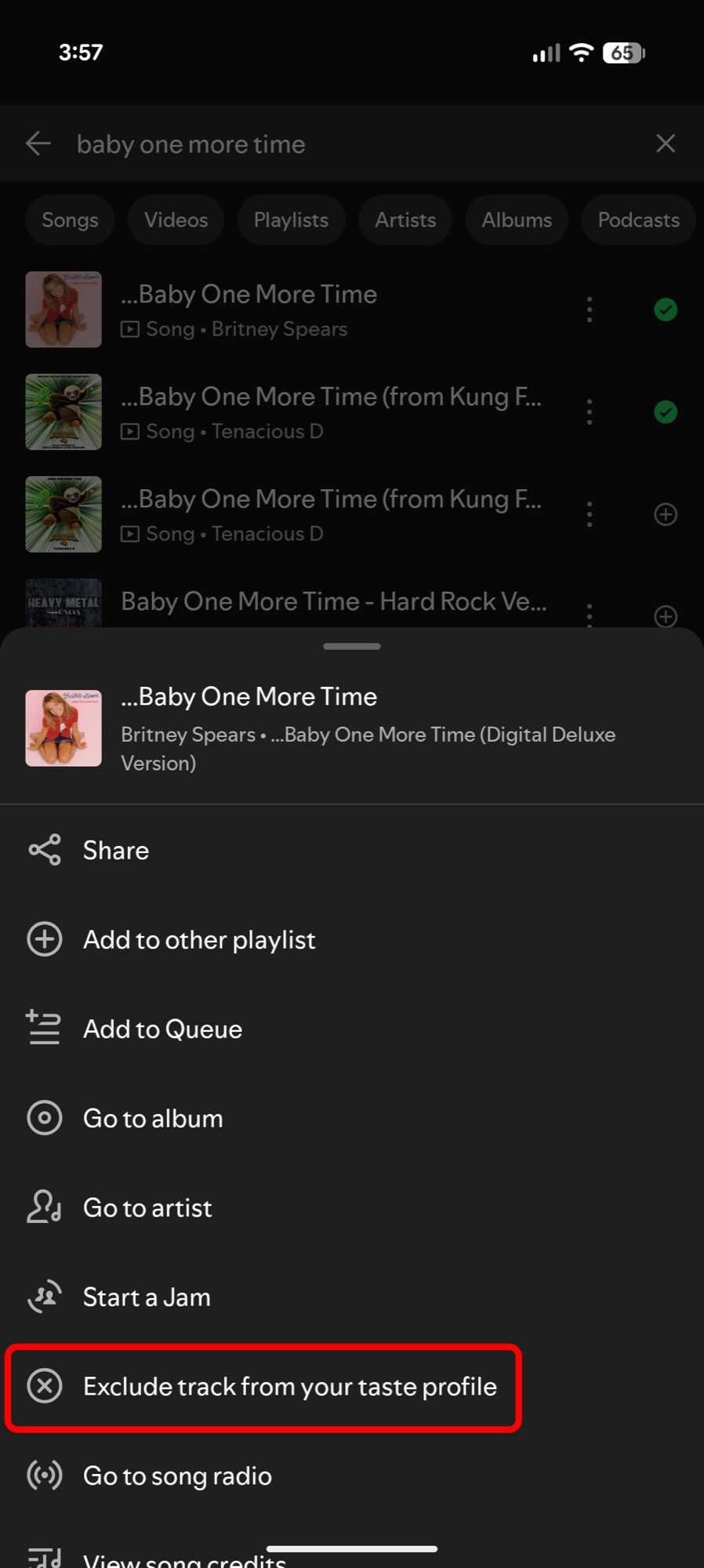Tap the Go to album icon

43,1118
